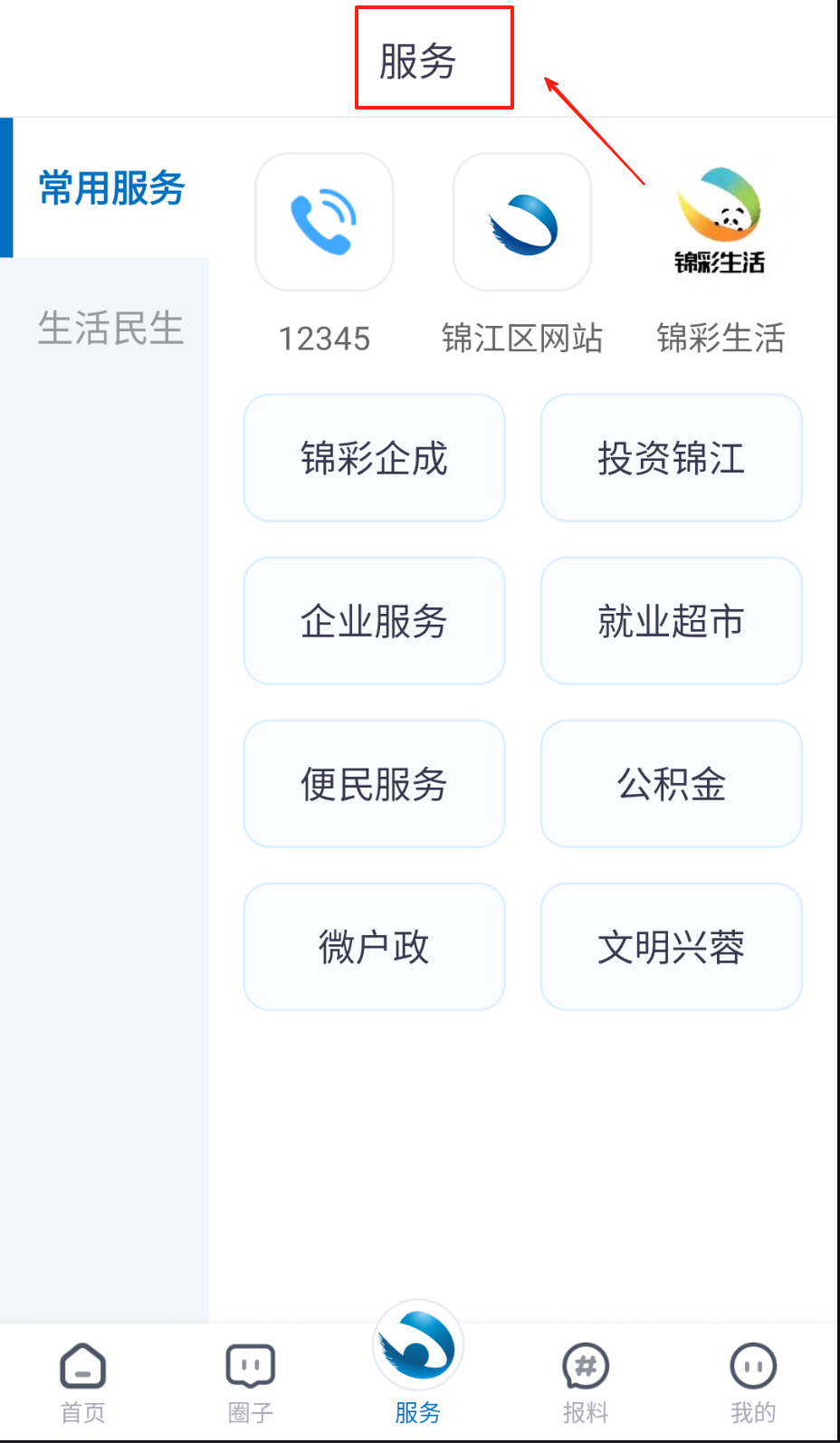Open the 报料 tab
Image resolution: width=840 pixels, height=1443 pixels.
click(x=586, y=1381)
